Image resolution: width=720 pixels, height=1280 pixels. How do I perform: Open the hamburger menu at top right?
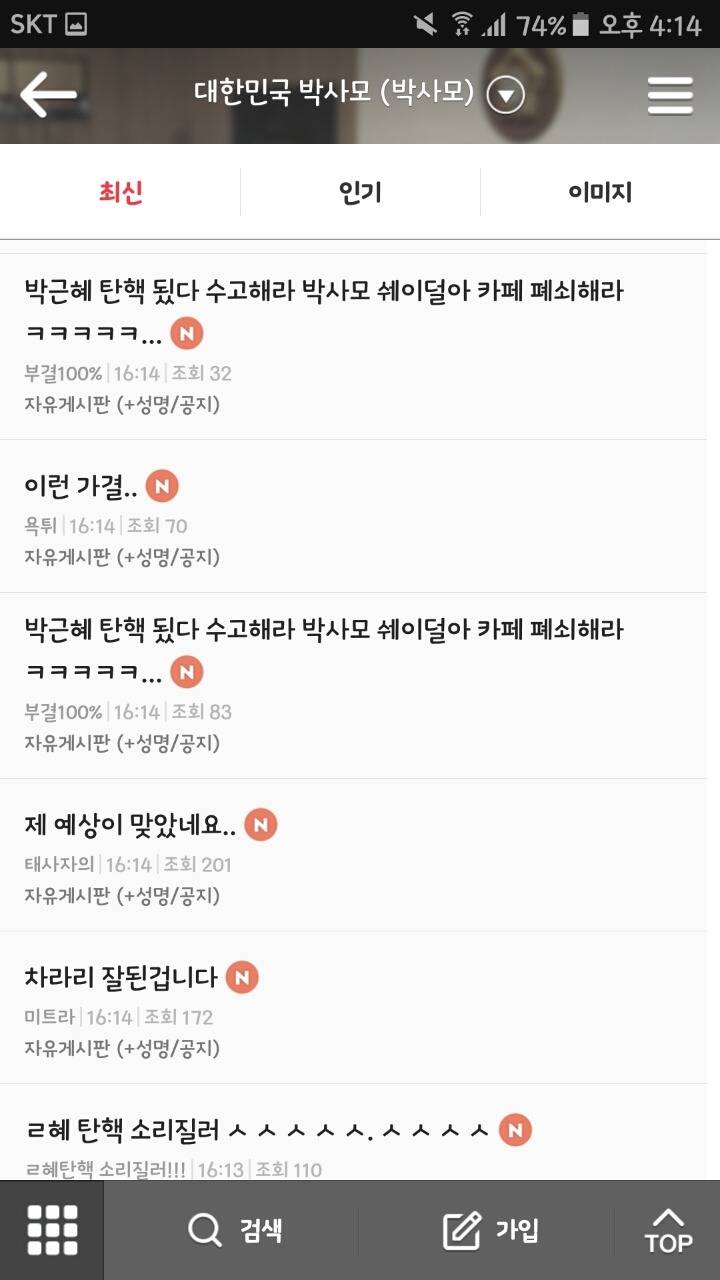coord(669,93)
